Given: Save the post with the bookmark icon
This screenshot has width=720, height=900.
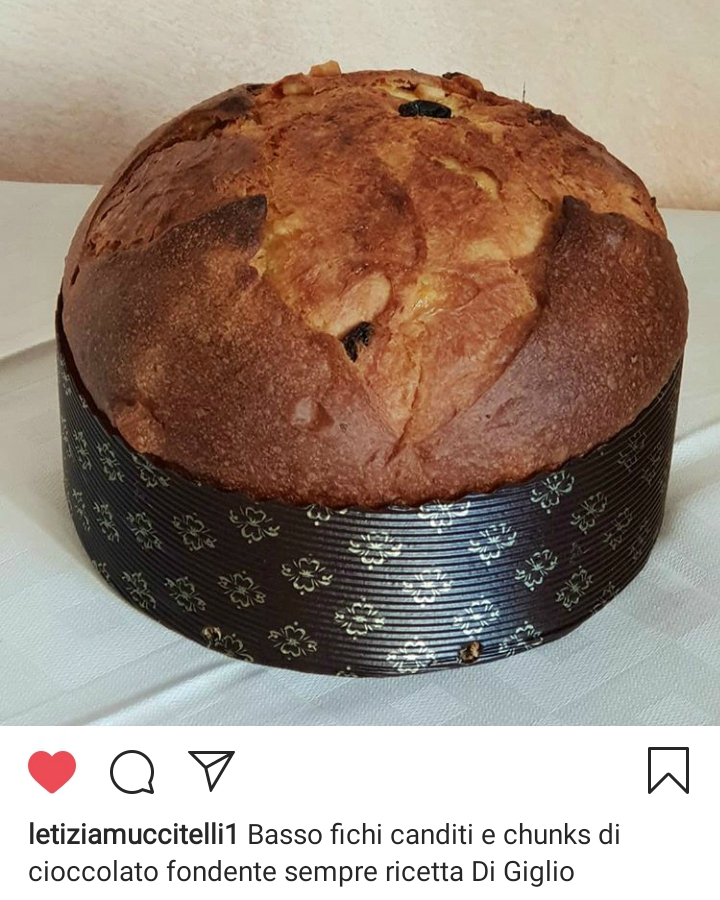Looking at the screenshot, I should click(x=668, y=771).
